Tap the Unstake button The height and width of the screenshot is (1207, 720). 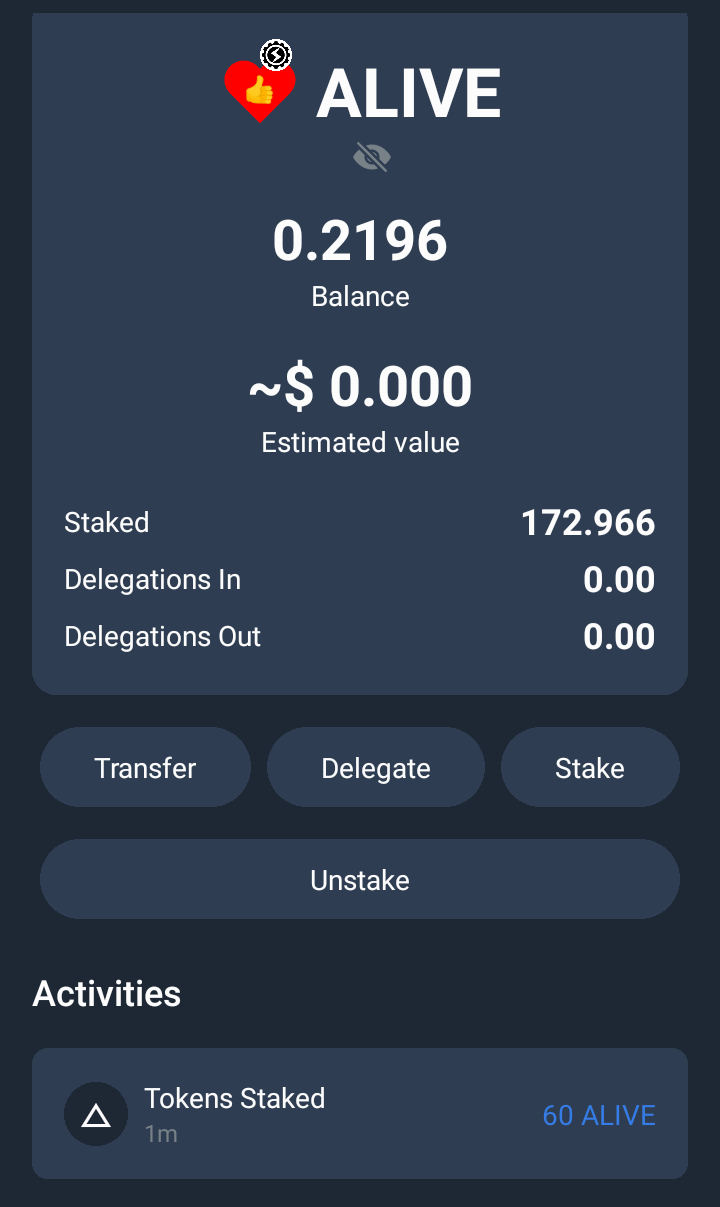[x=360, y=879]
